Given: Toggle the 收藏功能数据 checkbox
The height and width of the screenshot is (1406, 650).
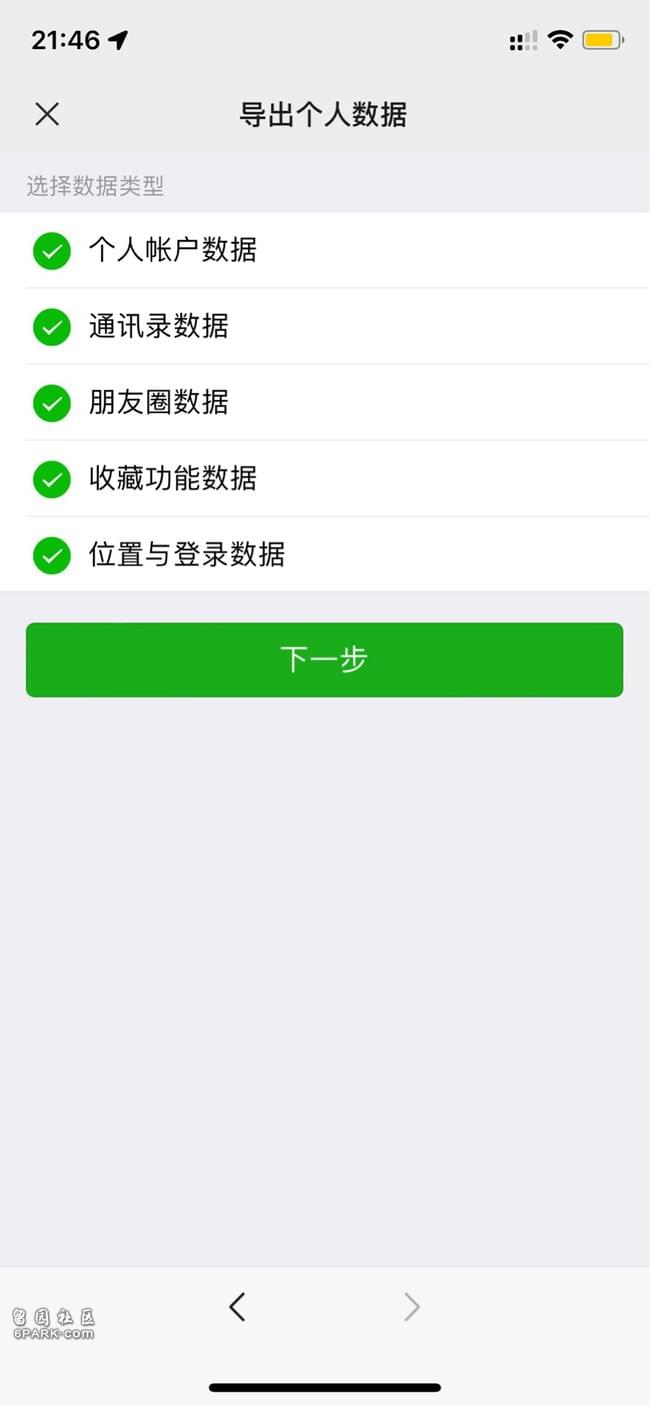Looking at the screenshot, I should [x=52, y=478].
